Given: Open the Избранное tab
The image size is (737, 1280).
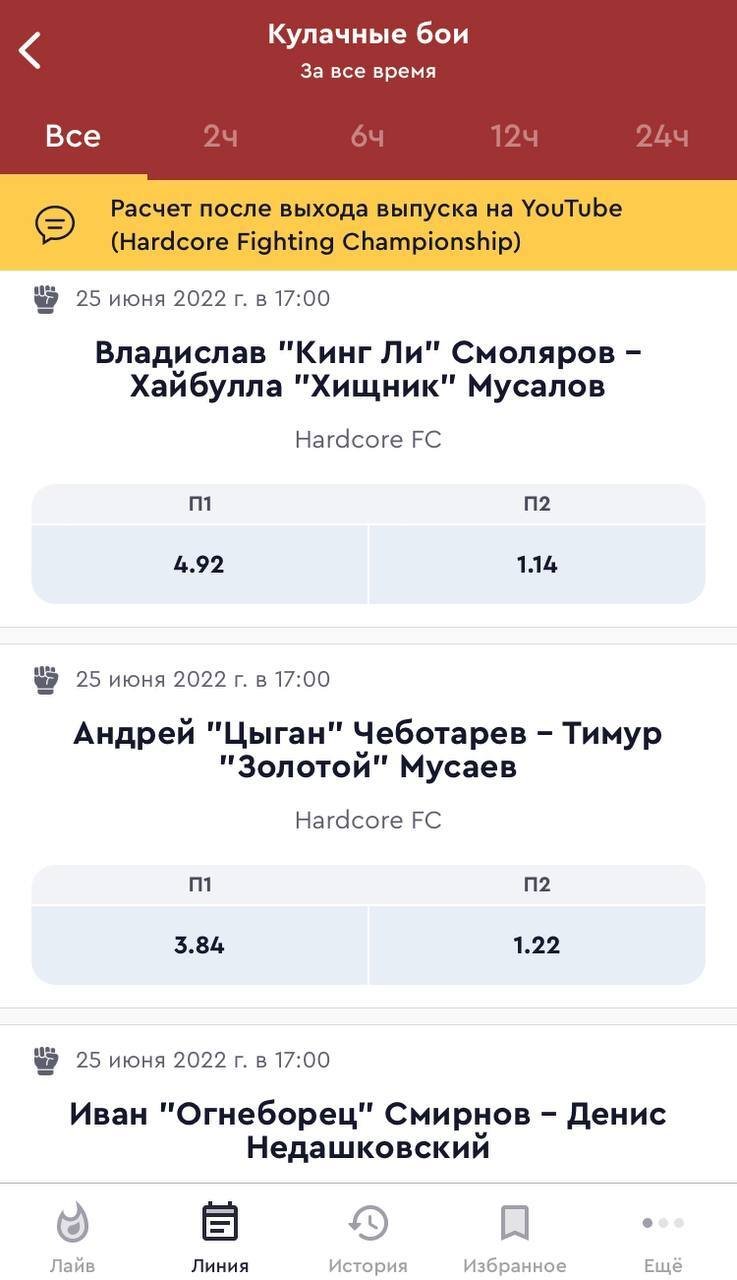Looking at the screenshot, I should click(514, 1236).
